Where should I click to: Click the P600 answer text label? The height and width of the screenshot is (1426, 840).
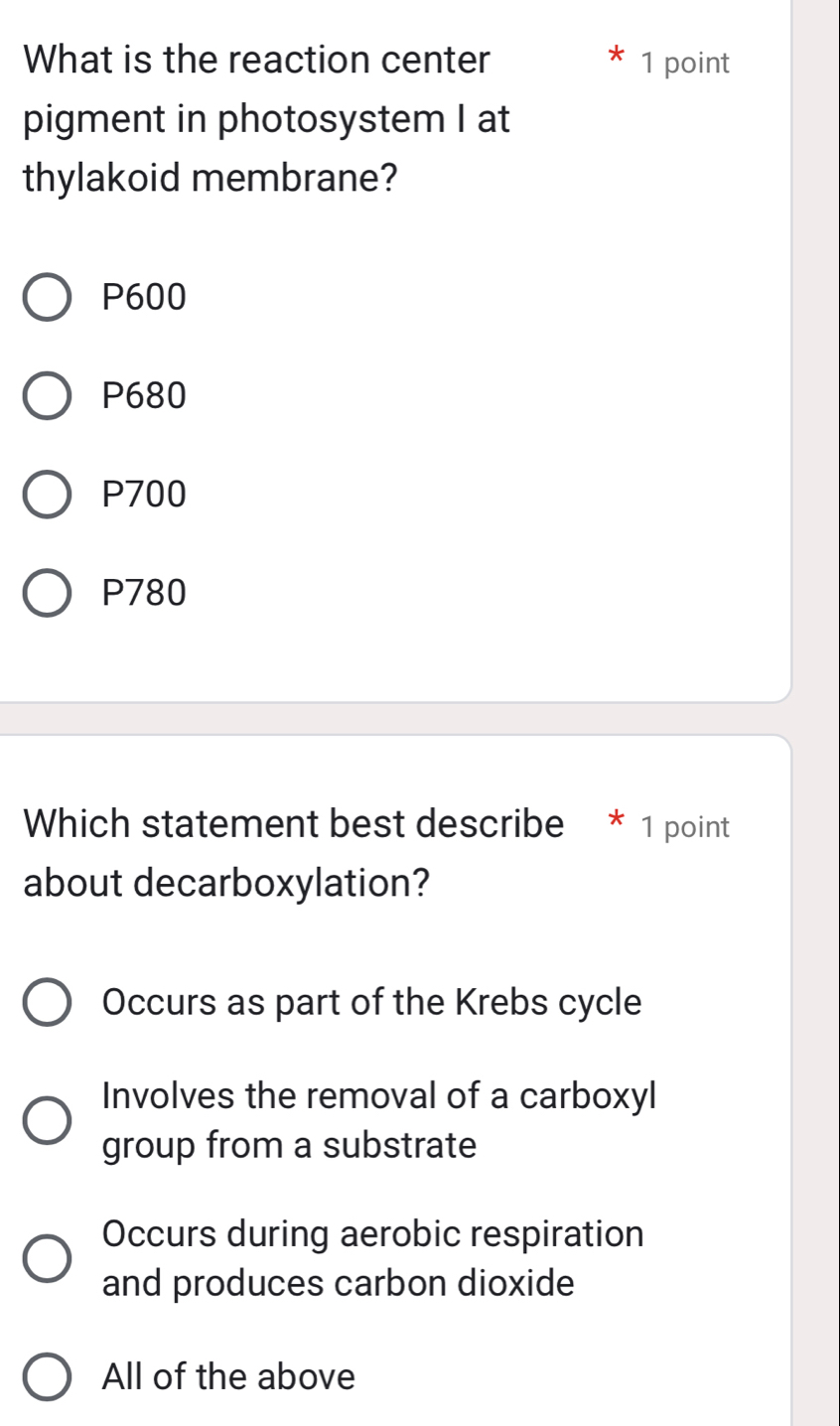145,297
